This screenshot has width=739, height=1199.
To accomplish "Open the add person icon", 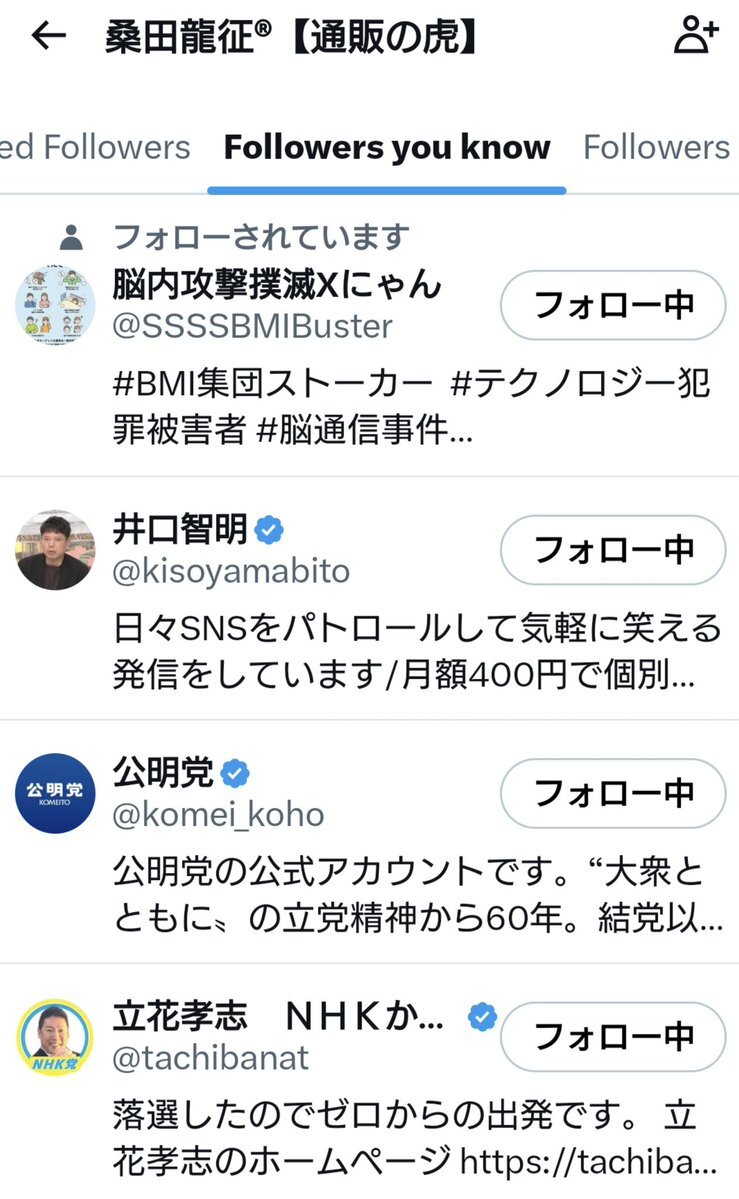I will [695, 37].
